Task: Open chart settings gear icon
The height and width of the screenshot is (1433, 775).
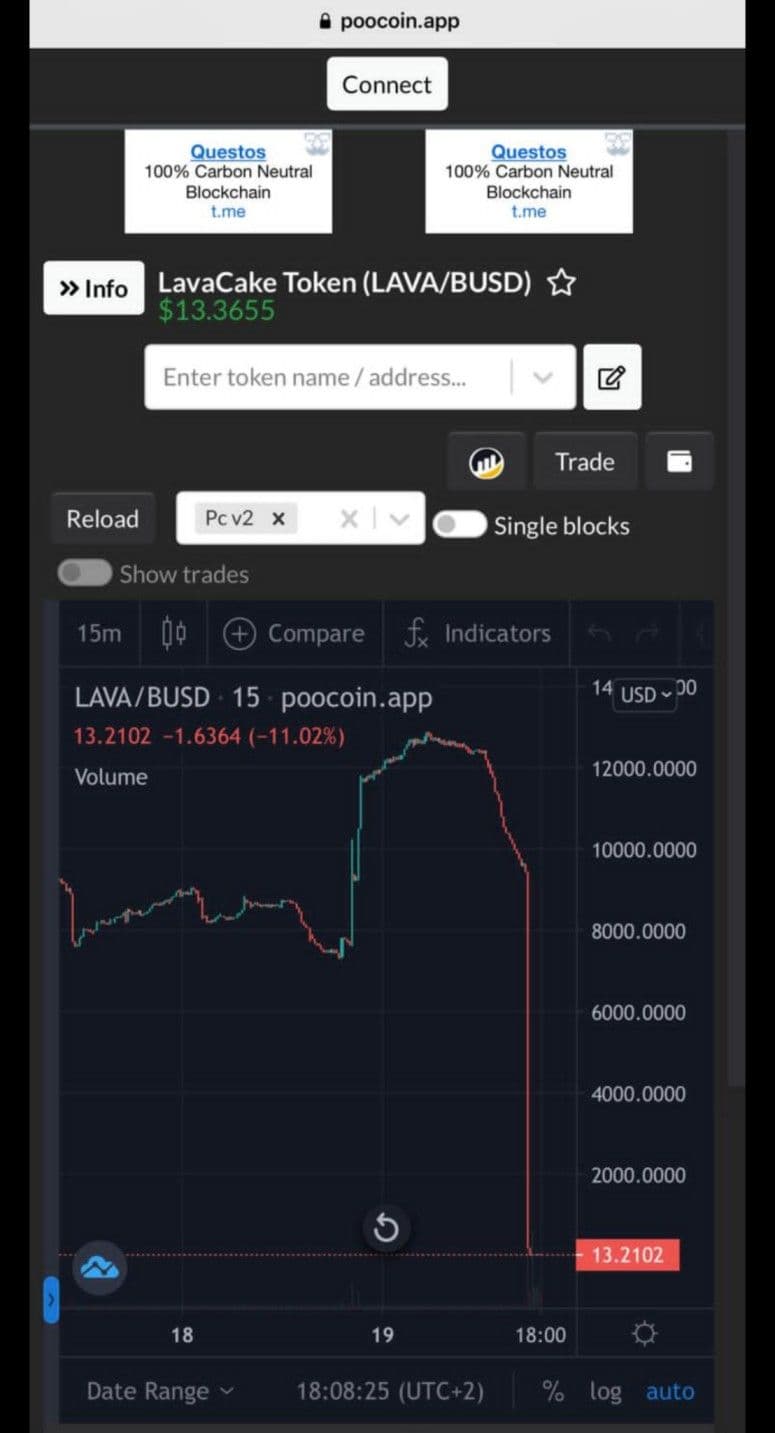Action: pyautogui.click(x=645, y=1334)
